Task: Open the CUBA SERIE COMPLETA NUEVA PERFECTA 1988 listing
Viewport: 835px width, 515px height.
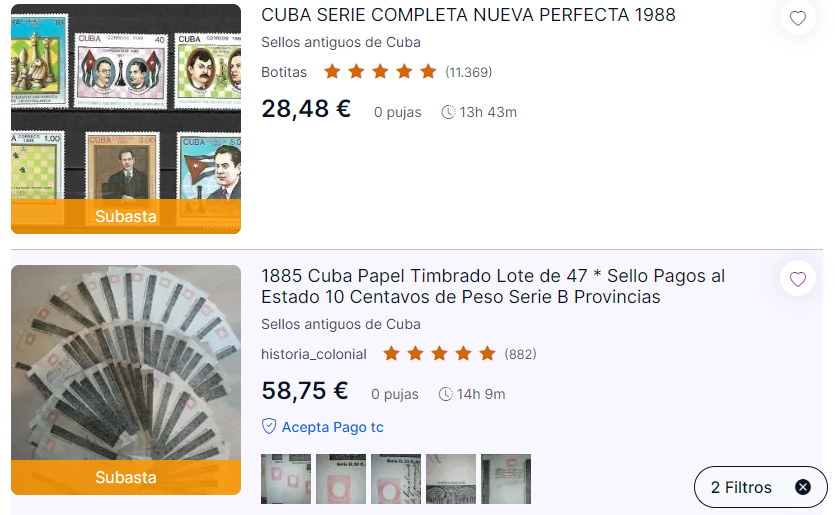Action: tap(468, 15)
